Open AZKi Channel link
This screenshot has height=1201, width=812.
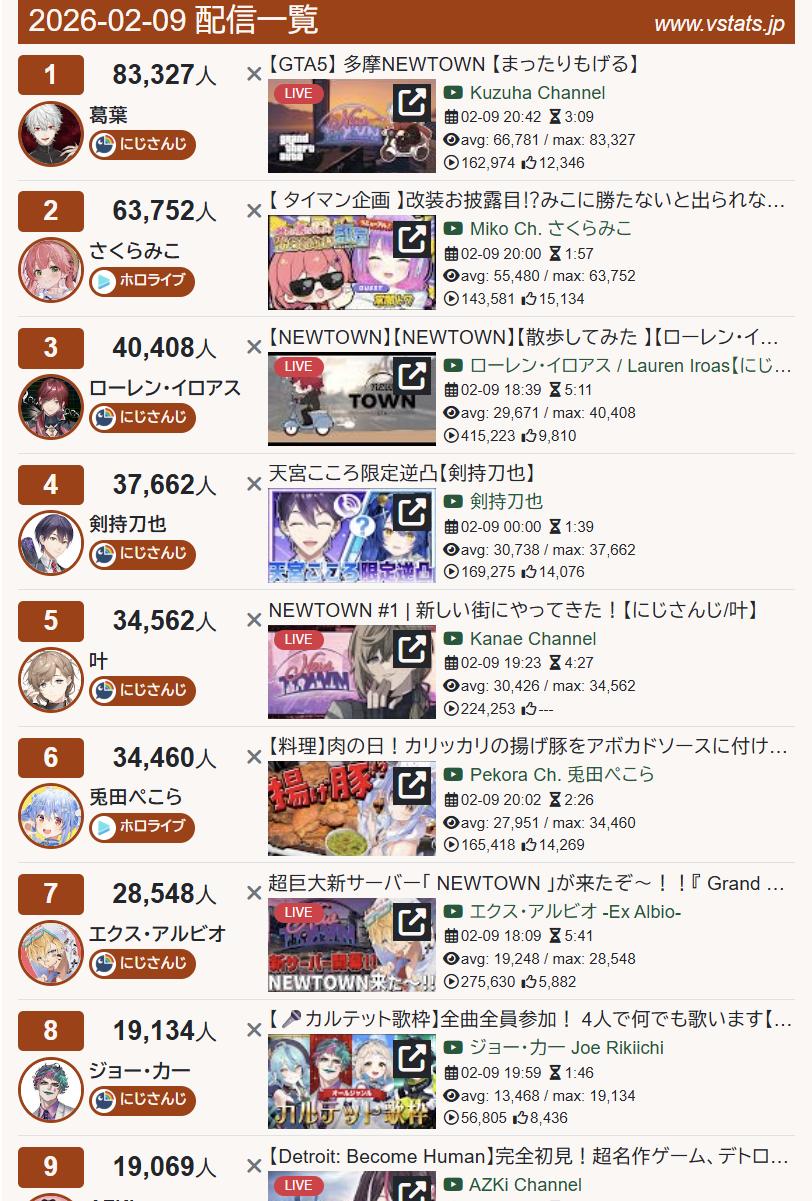525,1184
